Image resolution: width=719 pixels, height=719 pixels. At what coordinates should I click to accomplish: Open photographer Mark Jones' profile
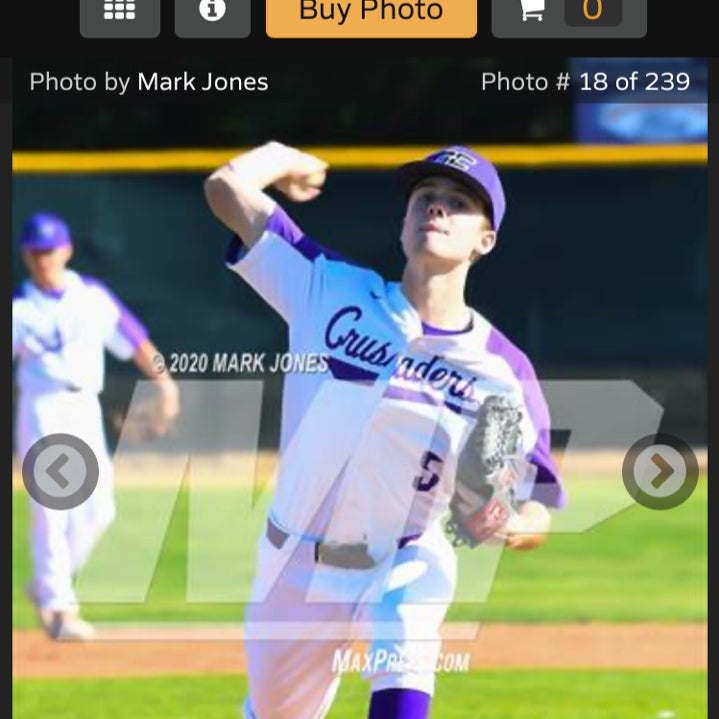(202, 82)
